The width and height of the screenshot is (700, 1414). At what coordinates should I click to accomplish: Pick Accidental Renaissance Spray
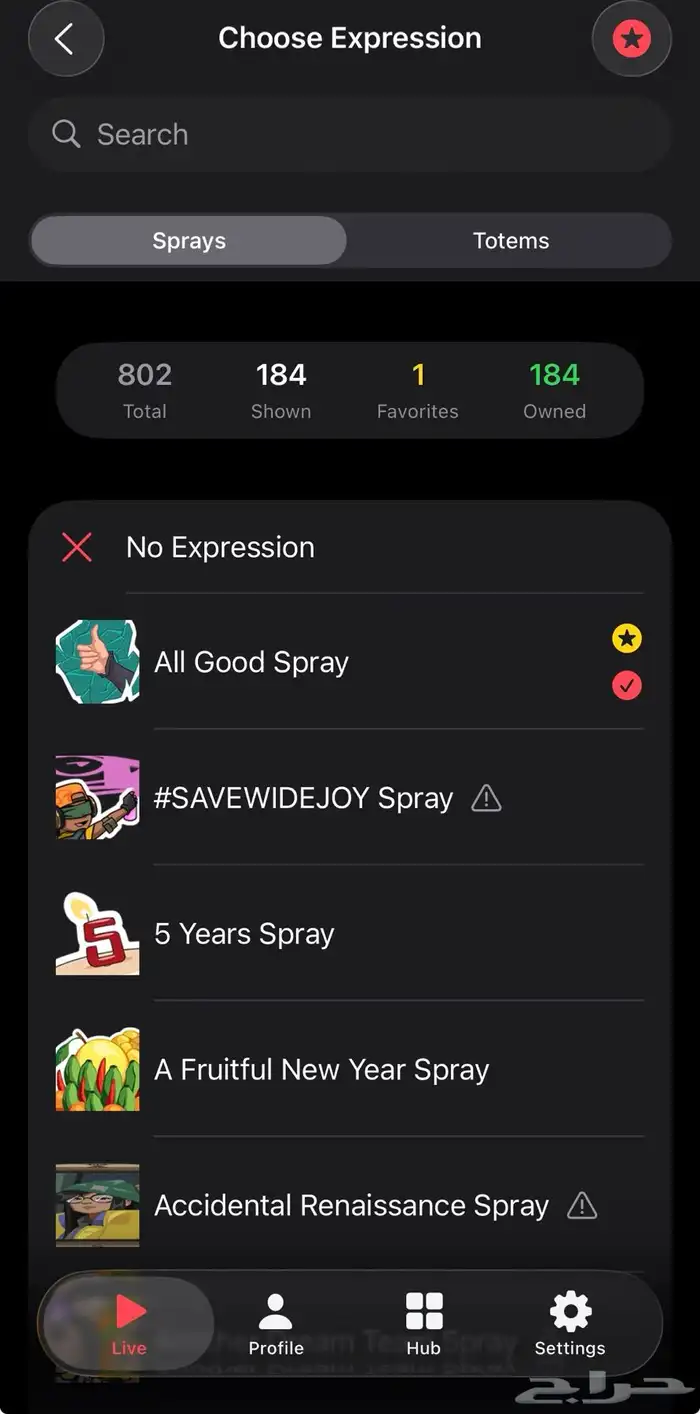(x=350, y=1206)
